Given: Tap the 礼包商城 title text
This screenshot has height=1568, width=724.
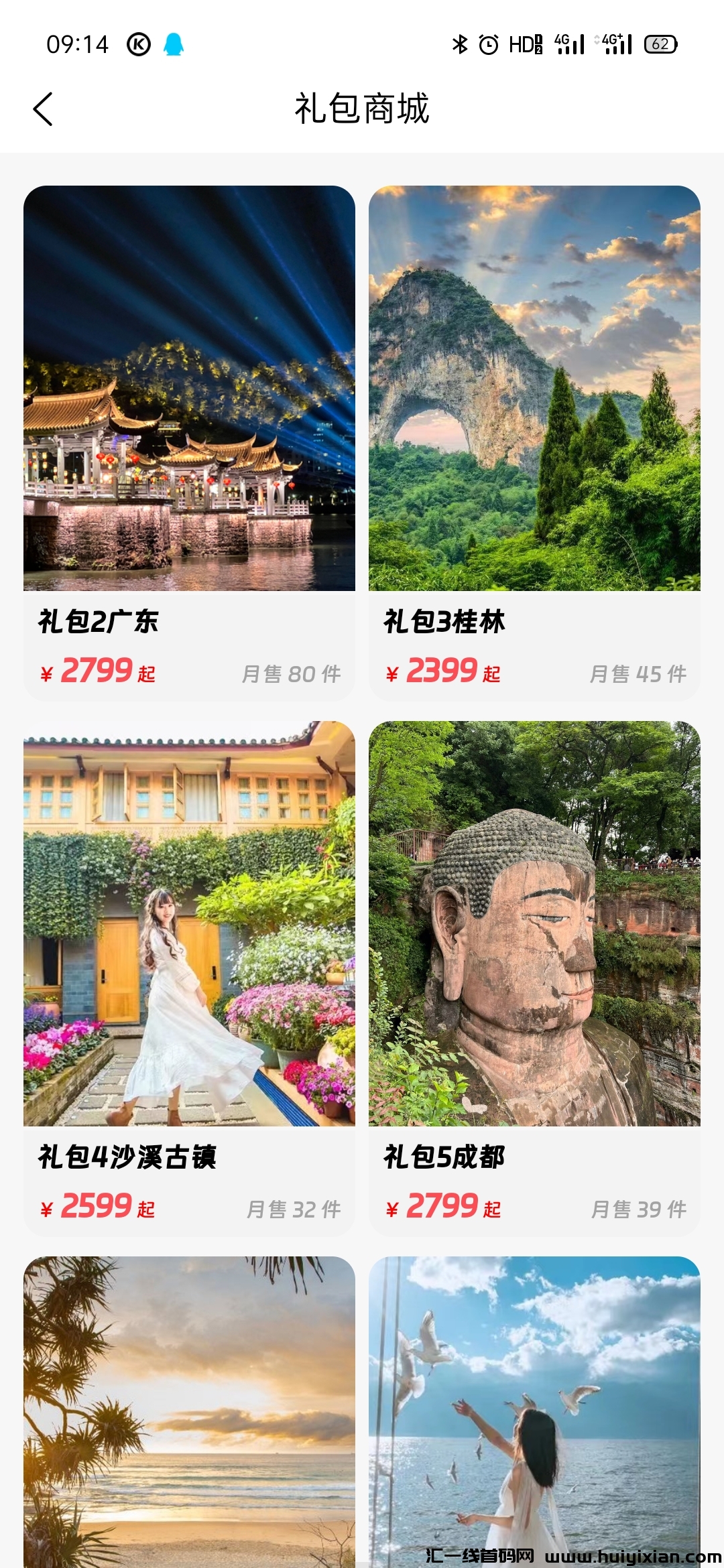Looking at the screenshot, I should [x=362, y=109].
